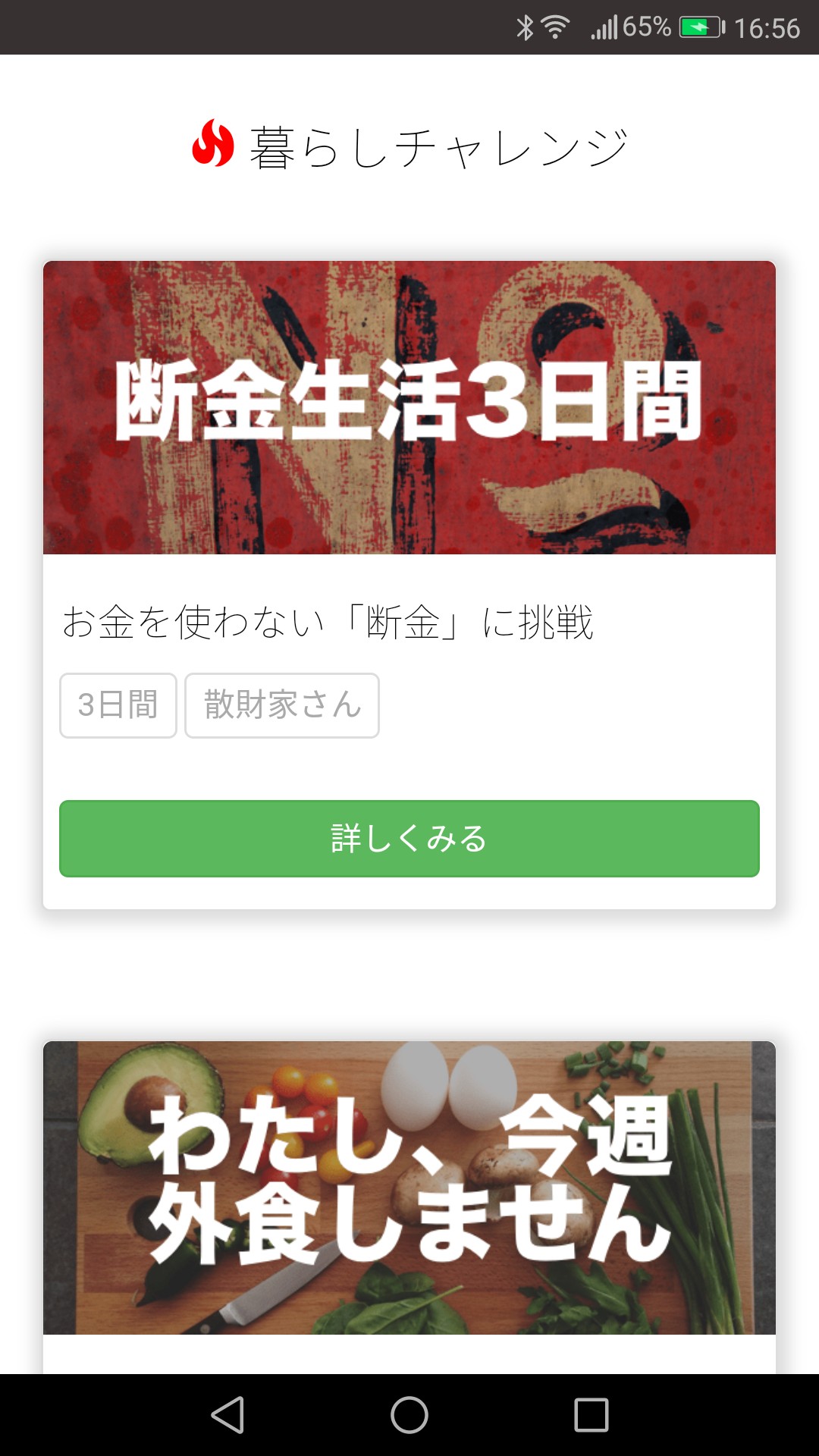Open the わたし、今週外食しません challenge card

click(409, 1188)
